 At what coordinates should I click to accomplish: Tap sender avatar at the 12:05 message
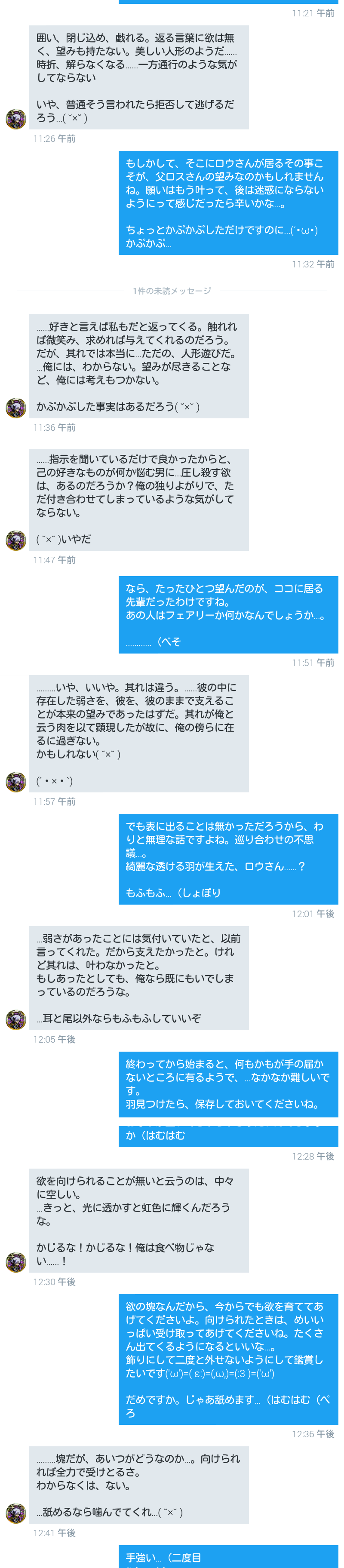[16, 1019]
